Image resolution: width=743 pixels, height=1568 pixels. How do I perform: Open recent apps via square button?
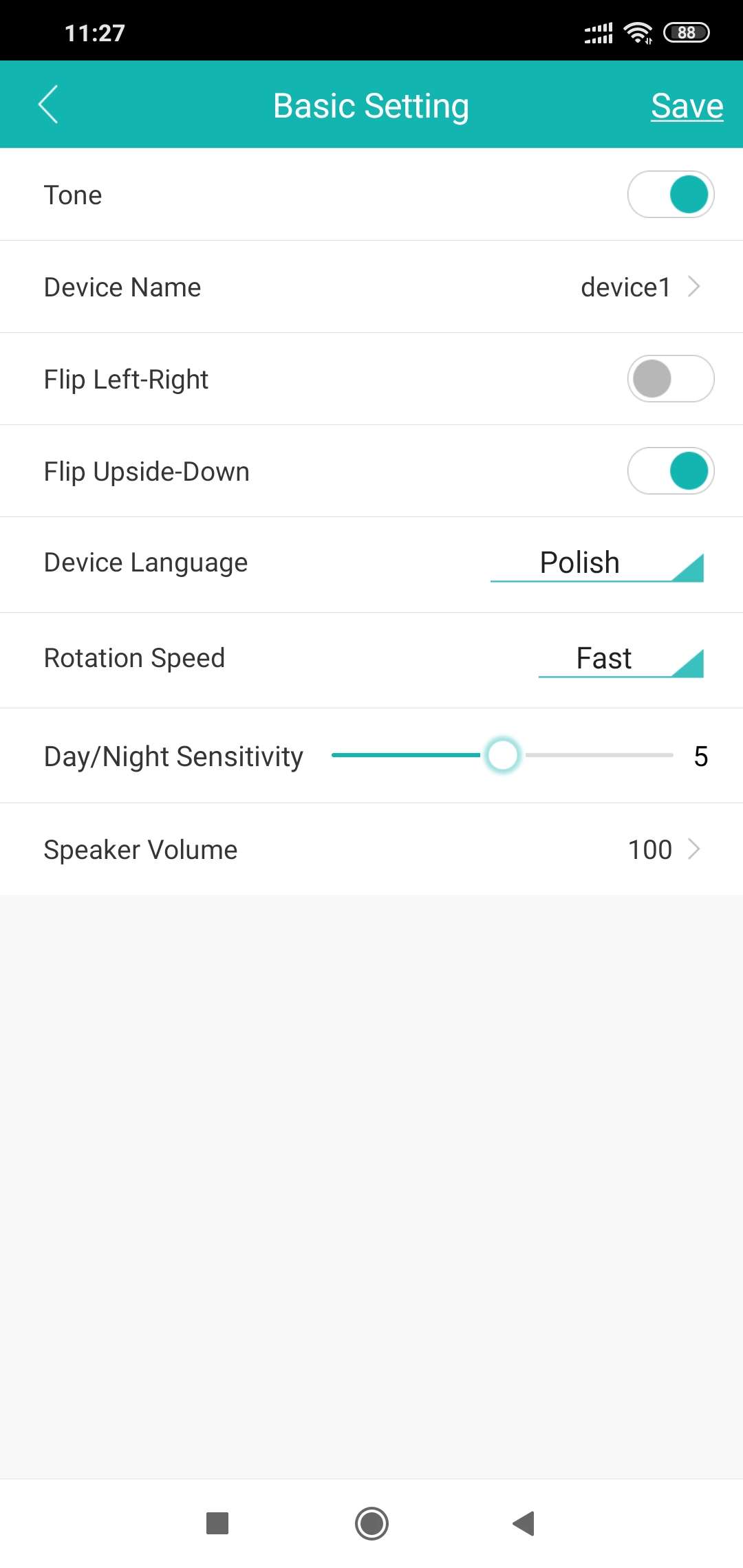coord(217,1523)
